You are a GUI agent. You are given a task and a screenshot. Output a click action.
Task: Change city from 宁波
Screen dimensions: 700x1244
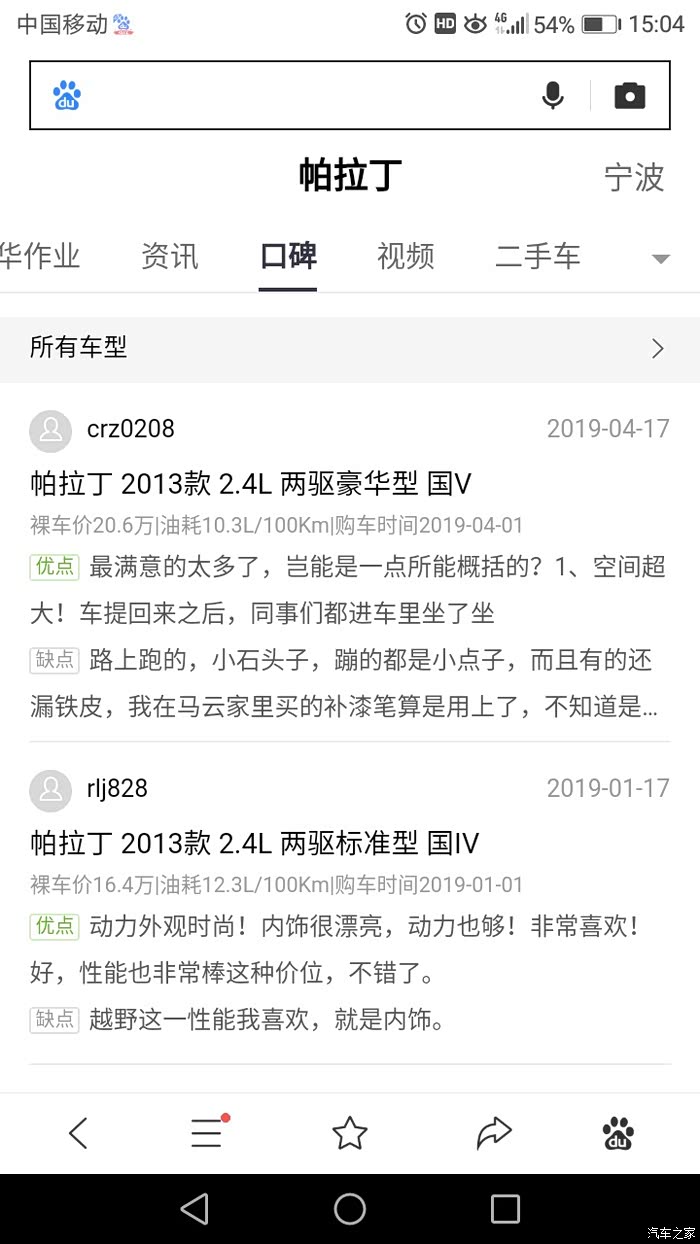[634, 178]
